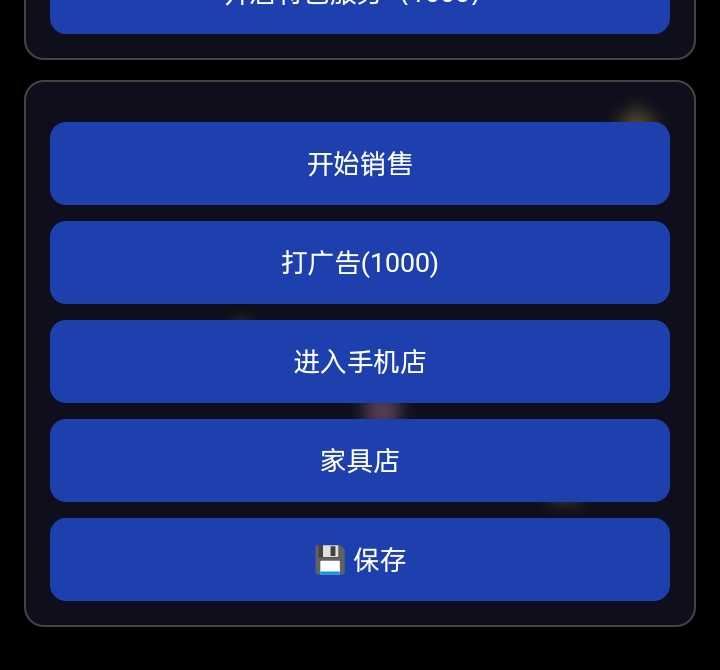Open the 家具店 furniture store
The height and width of the screenshot is (670, 720).
click(360, 460)
